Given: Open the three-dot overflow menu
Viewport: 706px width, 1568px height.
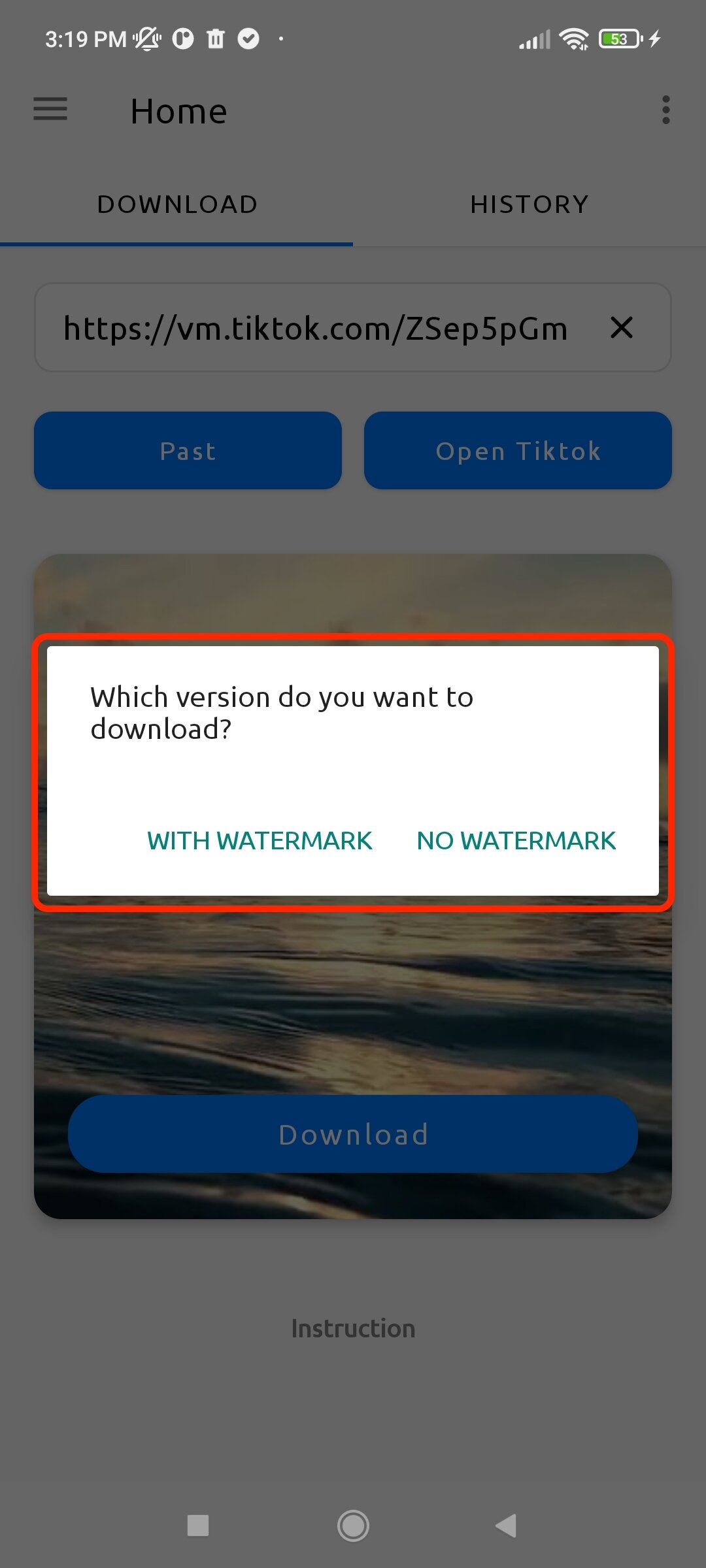Looking at the screenshot, I should tap(665, 110).
